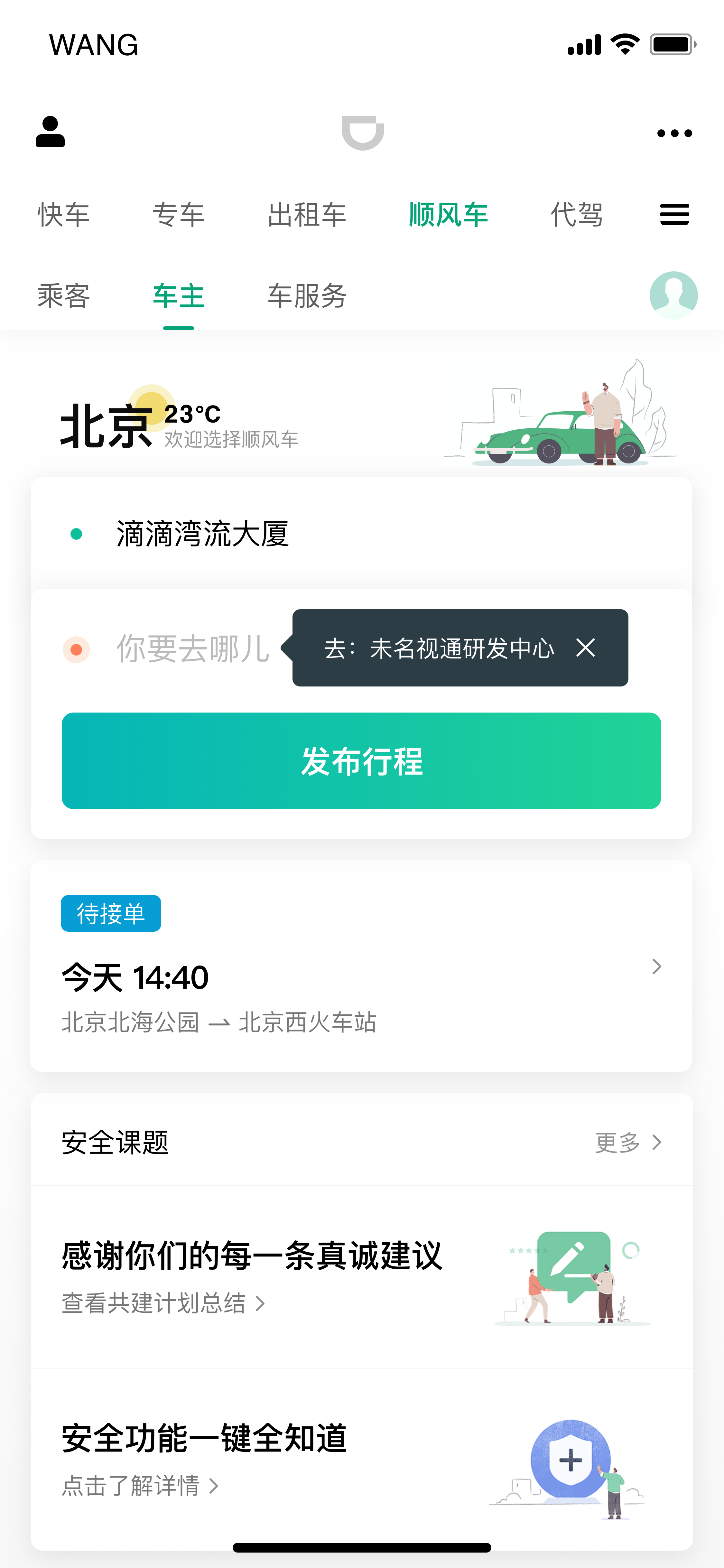Tap the 发布行程 button
Image resolution: width=724 pixels, height=1568 pixels.
click(x=361, y=761)
